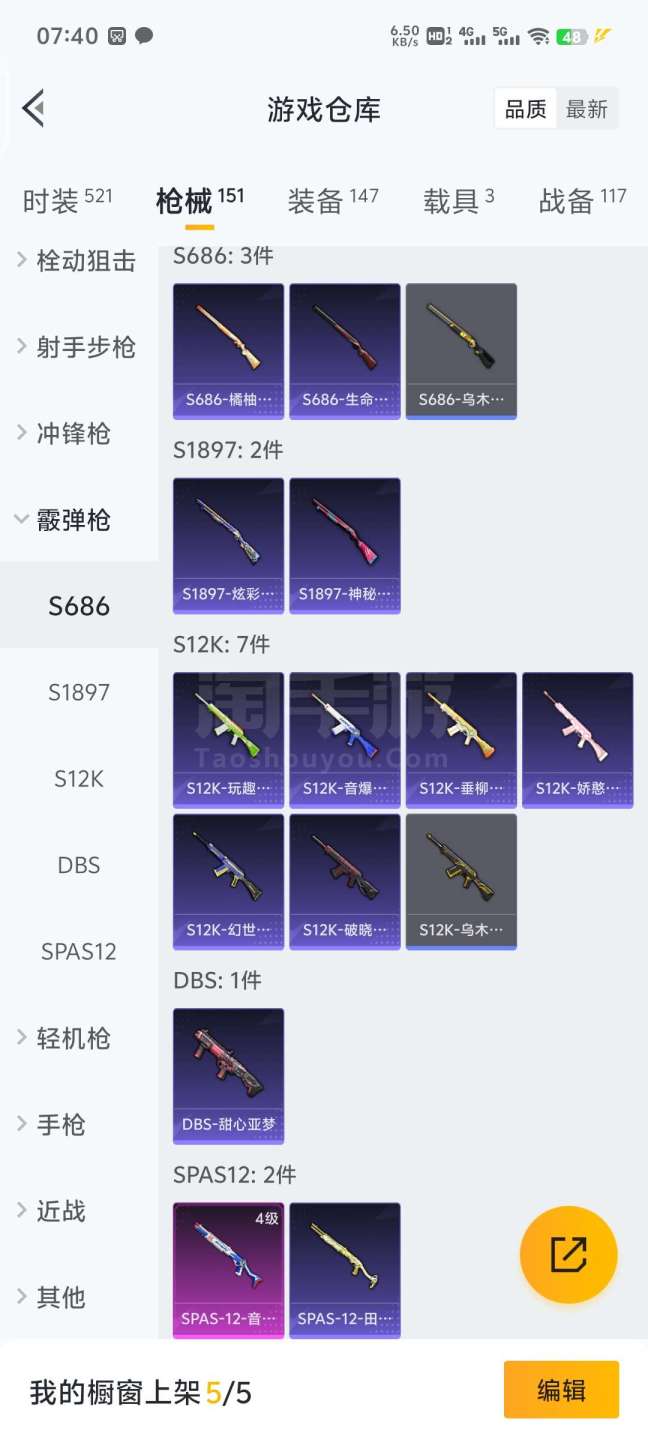Switch to the 时装 tab
This screenshot has height=1440, width=648.
coord(67,201)
